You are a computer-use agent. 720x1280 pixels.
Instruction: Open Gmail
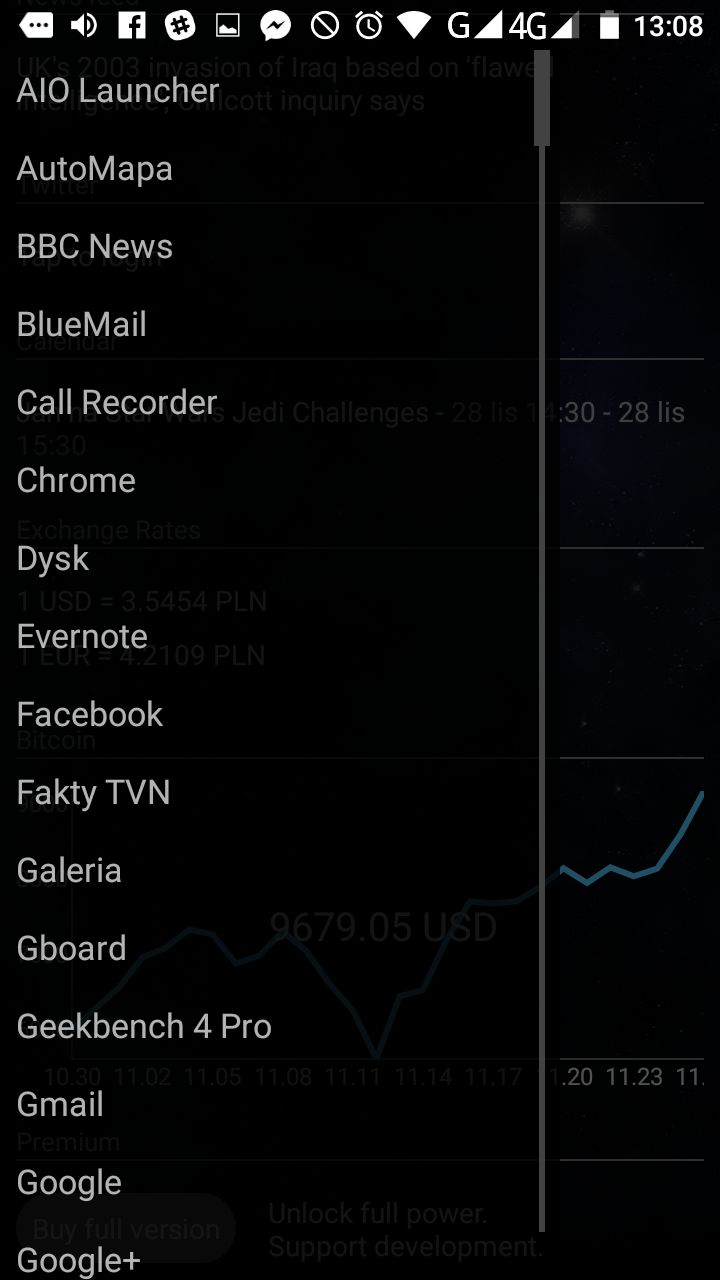coord(60,1104)
